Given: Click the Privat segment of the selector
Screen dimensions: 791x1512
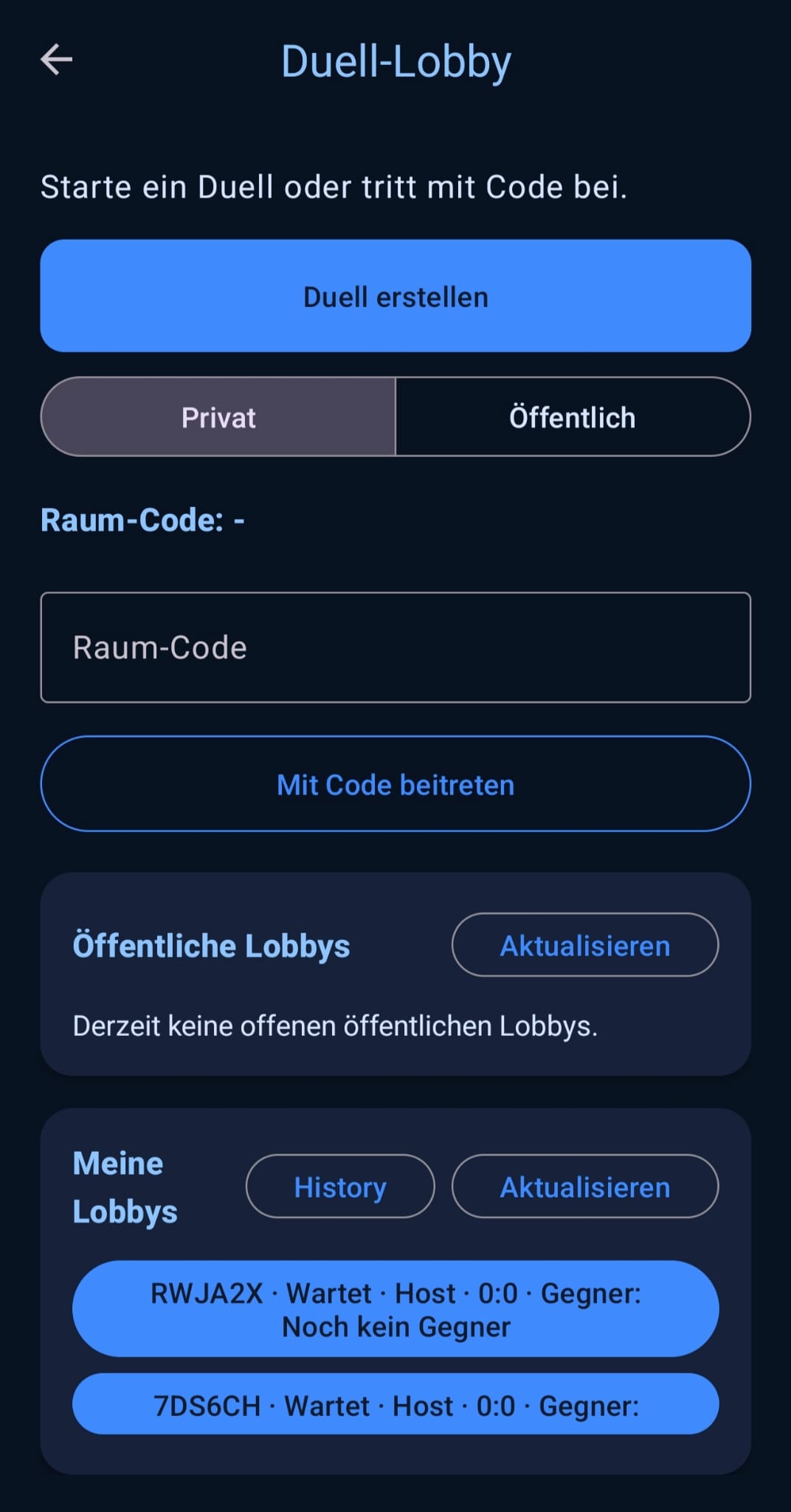Looking at the screenshot, I should (218, 416).
